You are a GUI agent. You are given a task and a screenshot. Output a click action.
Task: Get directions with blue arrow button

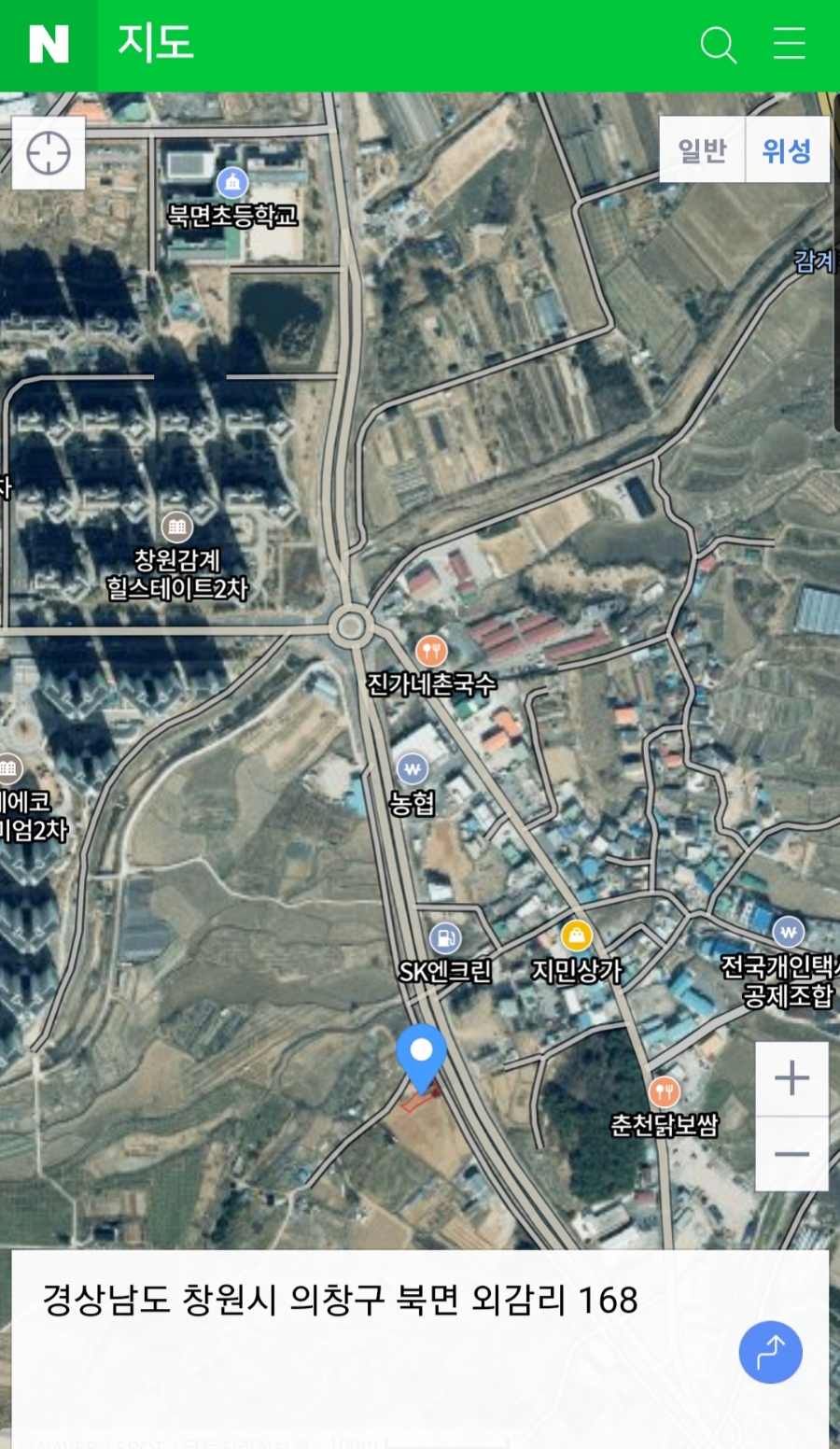770,1351
